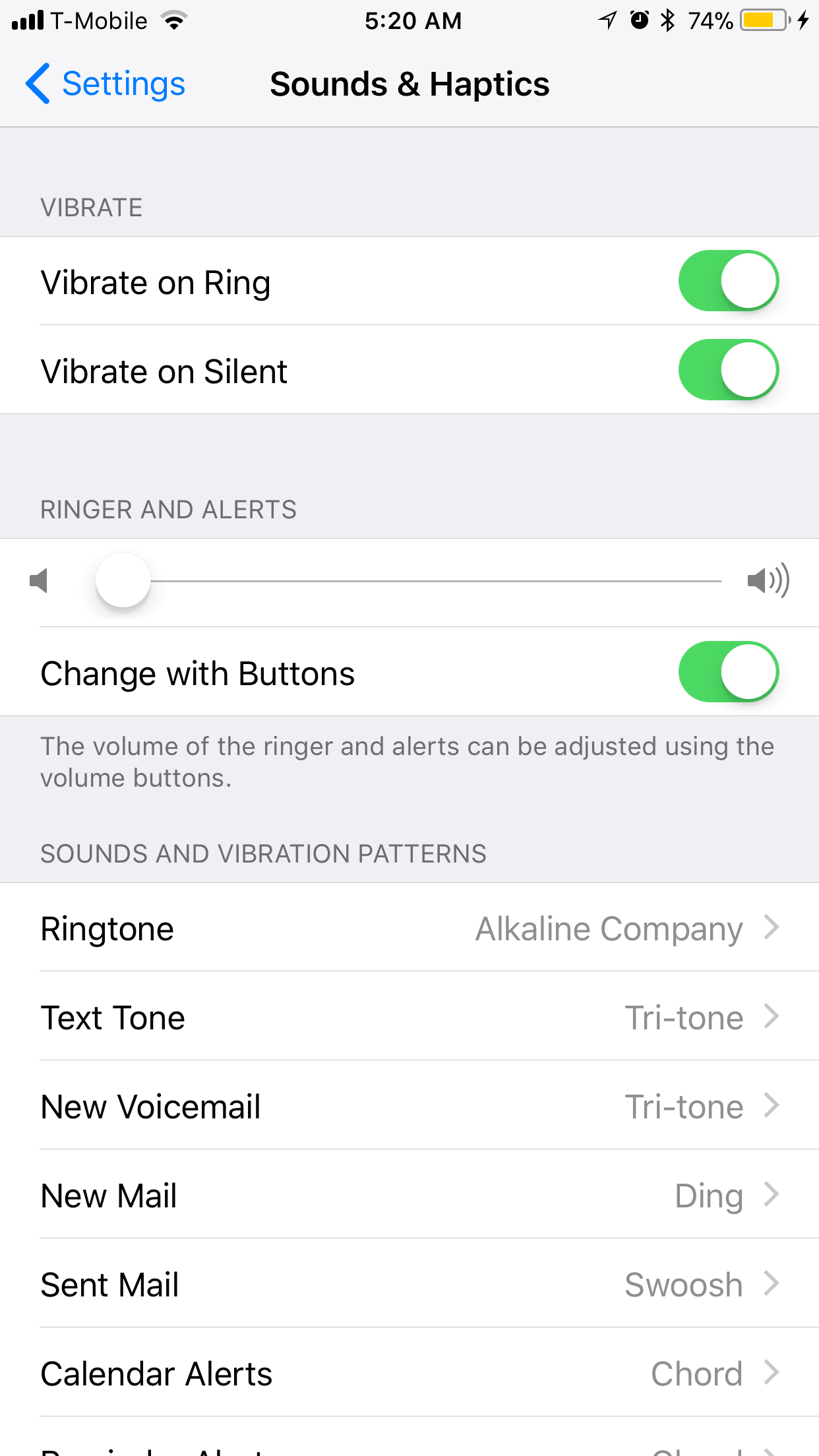The image size is (819, 1456).
Task: Turn off Vibrate on Silent
Action: (x=728, y=370)
